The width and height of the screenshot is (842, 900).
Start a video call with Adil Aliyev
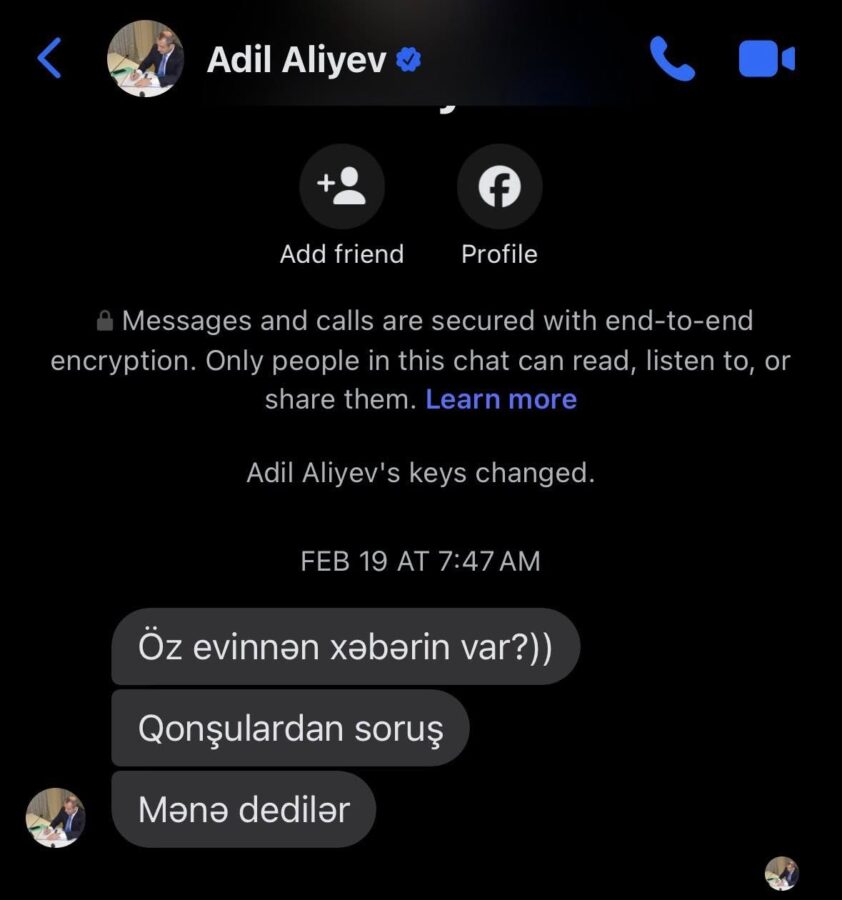point(766,59)
